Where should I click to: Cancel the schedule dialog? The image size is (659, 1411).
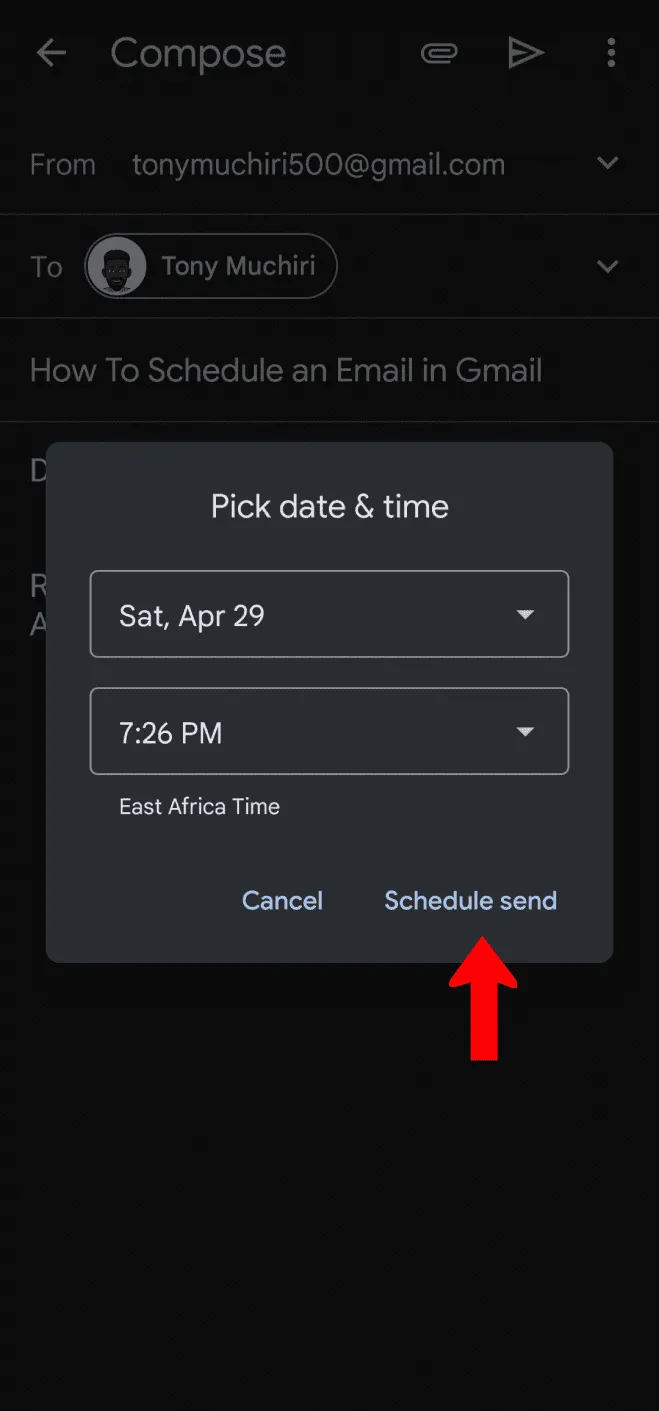point(282,900)
